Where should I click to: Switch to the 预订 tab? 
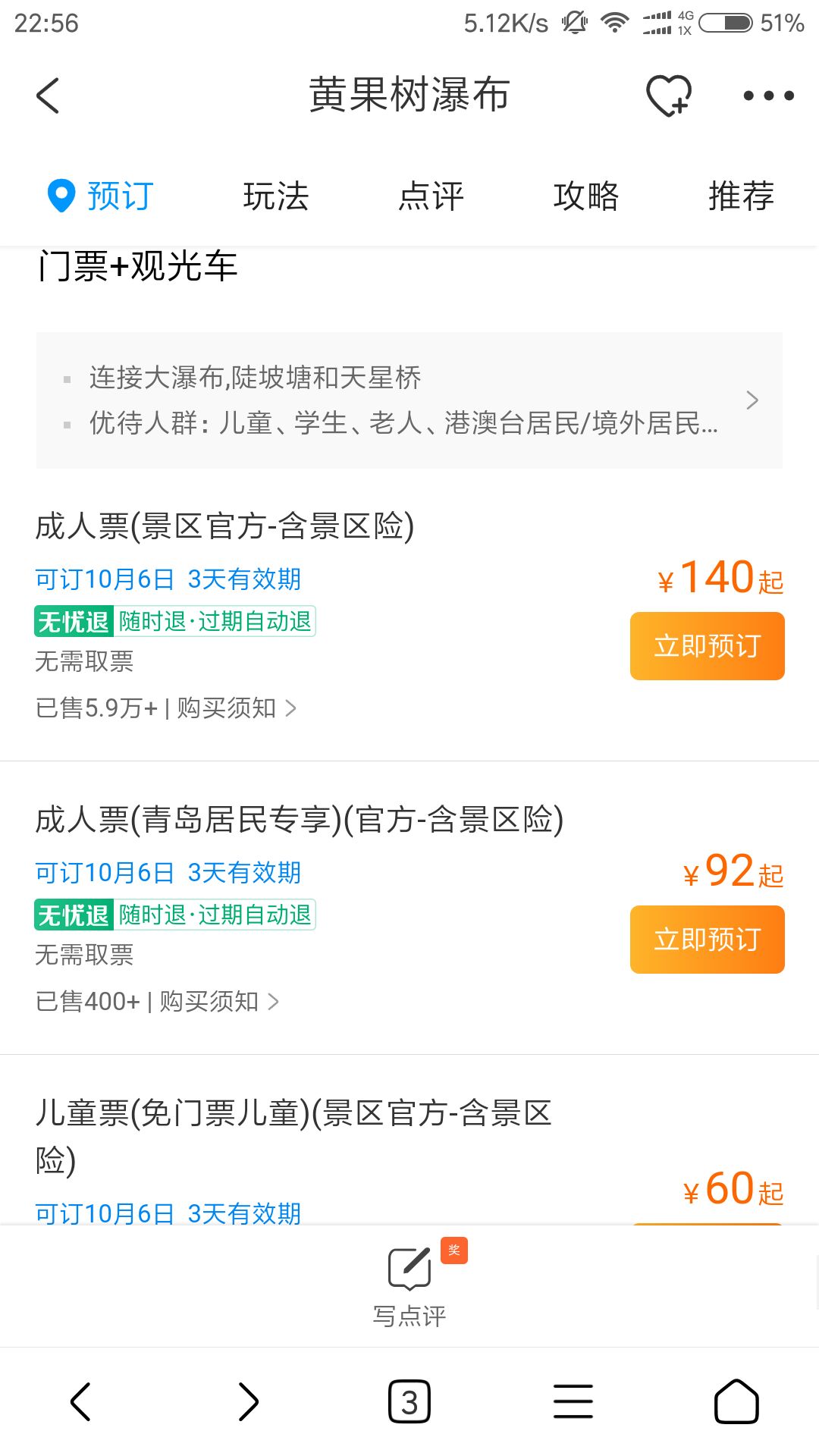101,196
